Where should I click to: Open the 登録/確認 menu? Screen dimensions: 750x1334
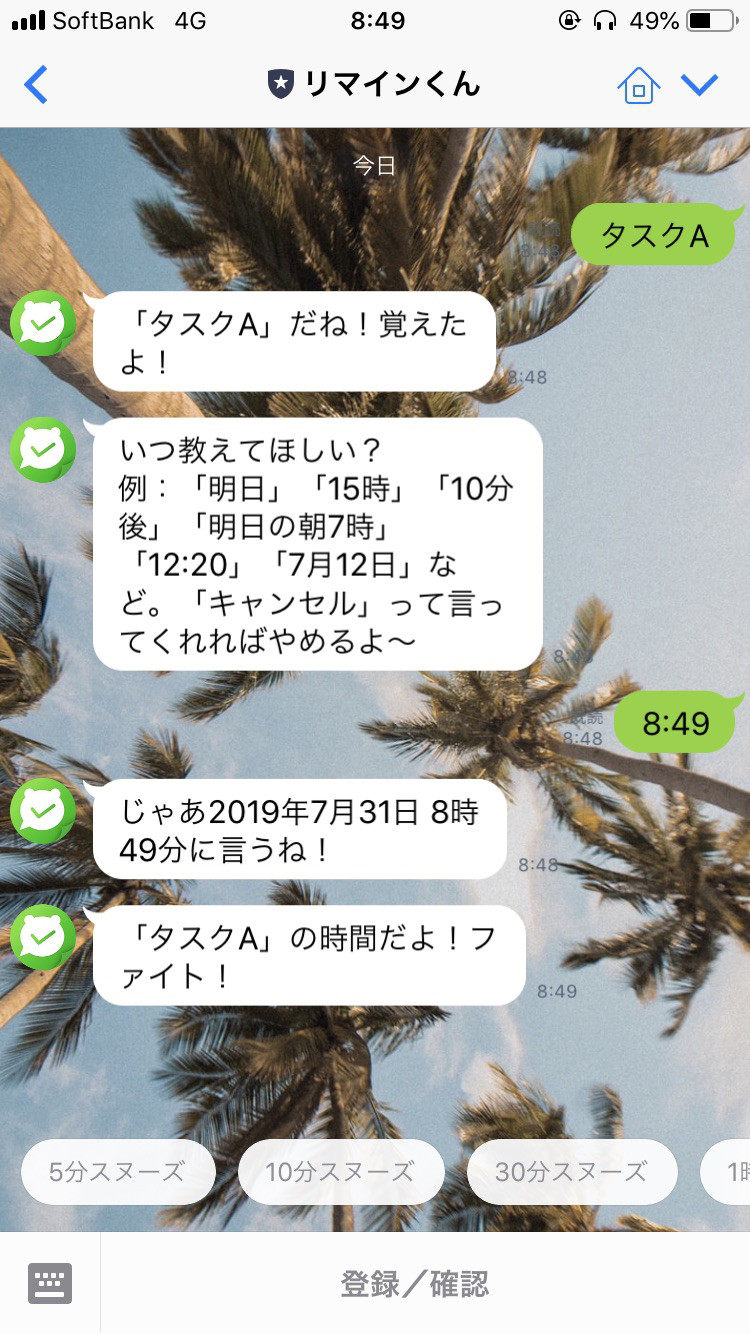(415, 1283)
